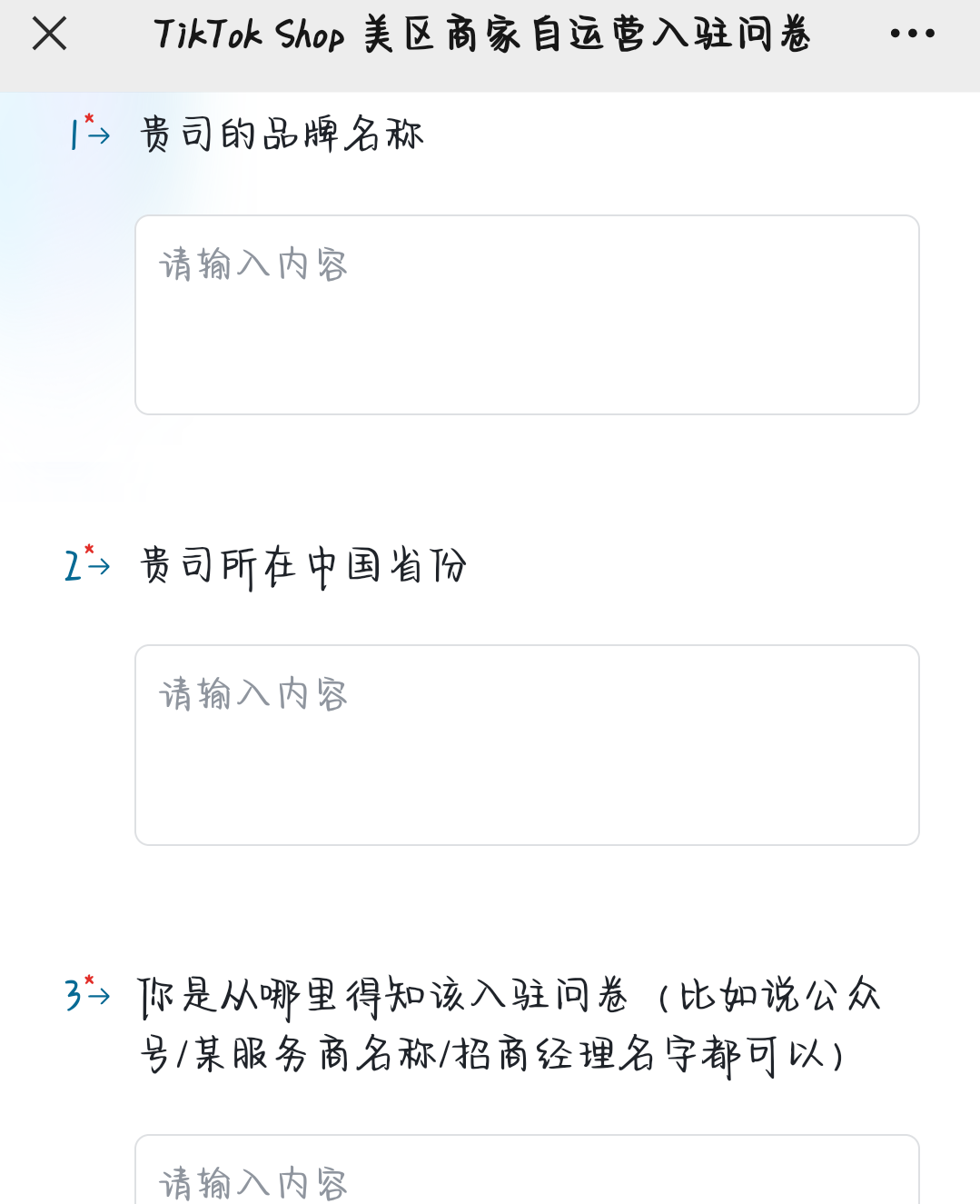This screenshot has height=1204, width=980.
Task: Open the three-dot more options menu
Action: tap(912, 35)
